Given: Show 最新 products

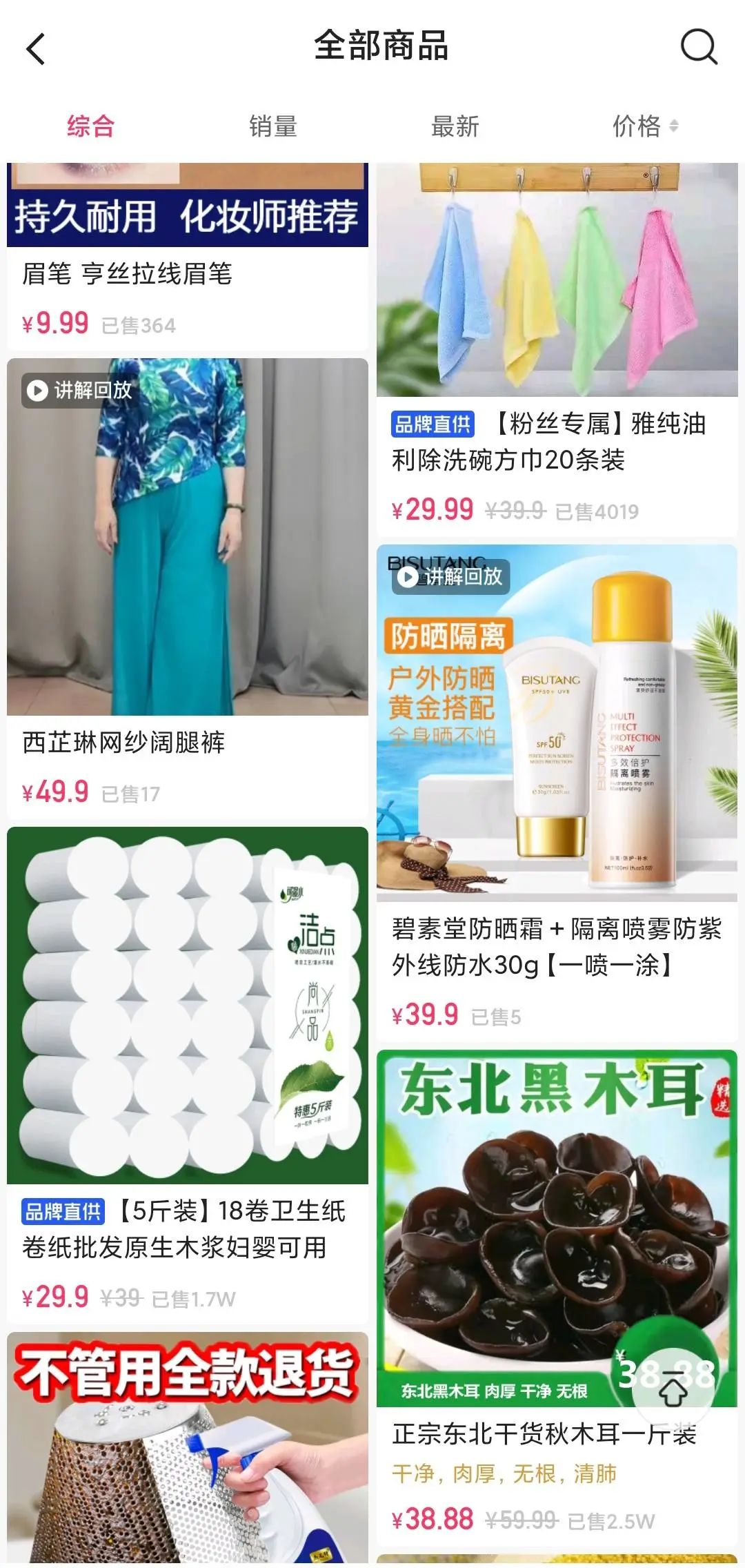Looking at the screenshot, I should (455, 126).
